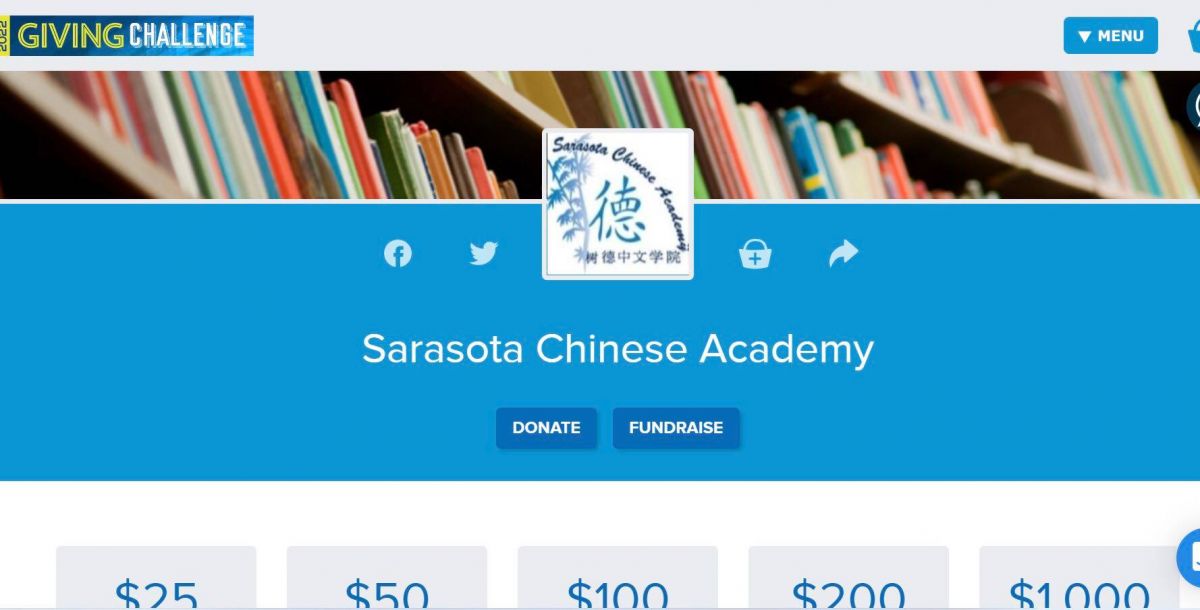Tap the share arrow icon
This screenshot has width=1200, height=610.
(843, 254)
